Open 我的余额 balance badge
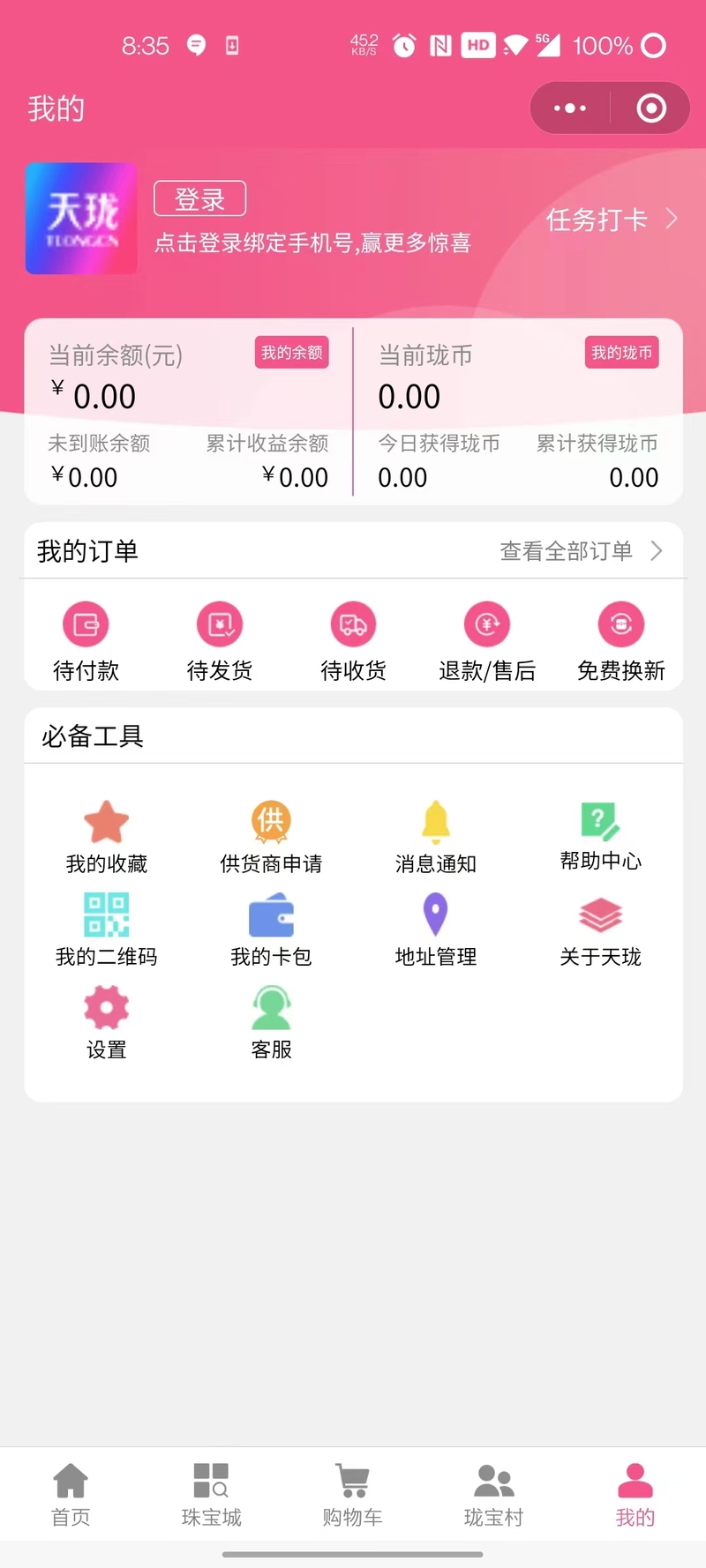Viewport: 706px width, 1568px height. [292, 353]
